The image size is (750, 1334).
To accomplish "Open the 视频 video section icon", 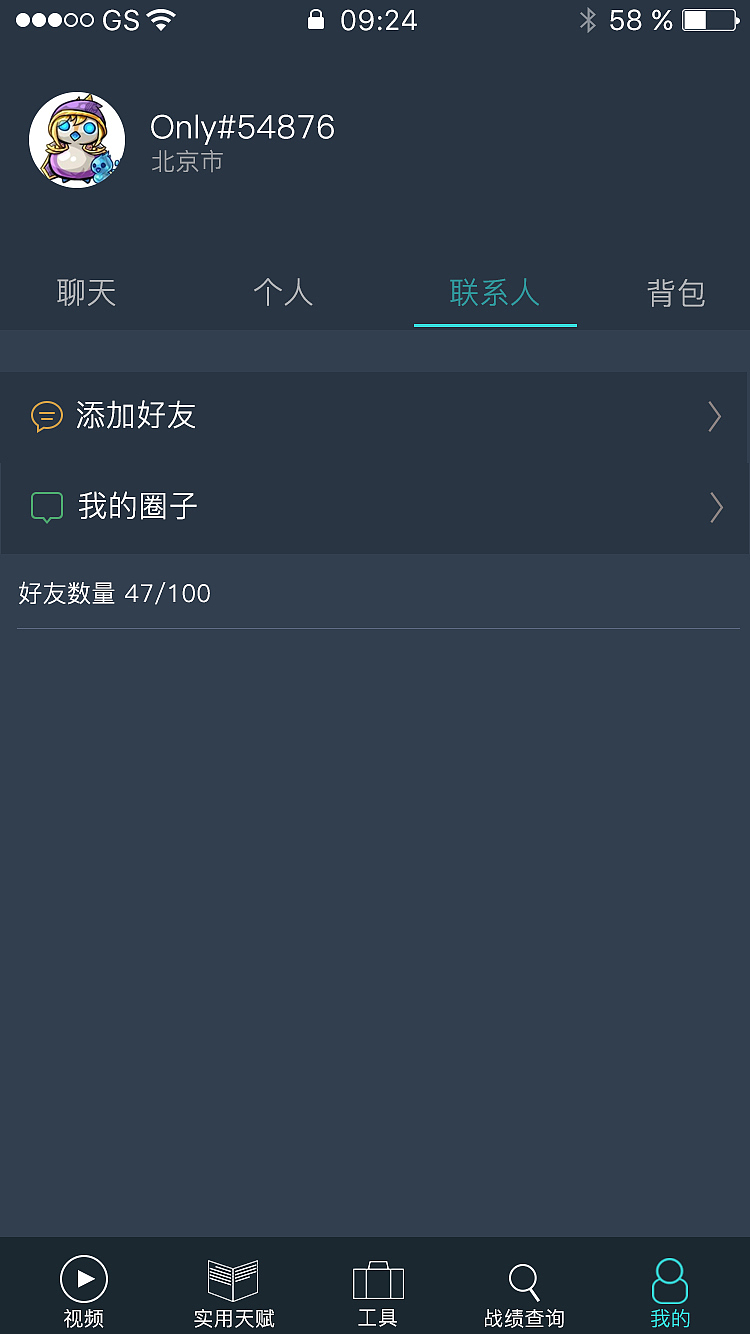I will (x=84, y=1279).
